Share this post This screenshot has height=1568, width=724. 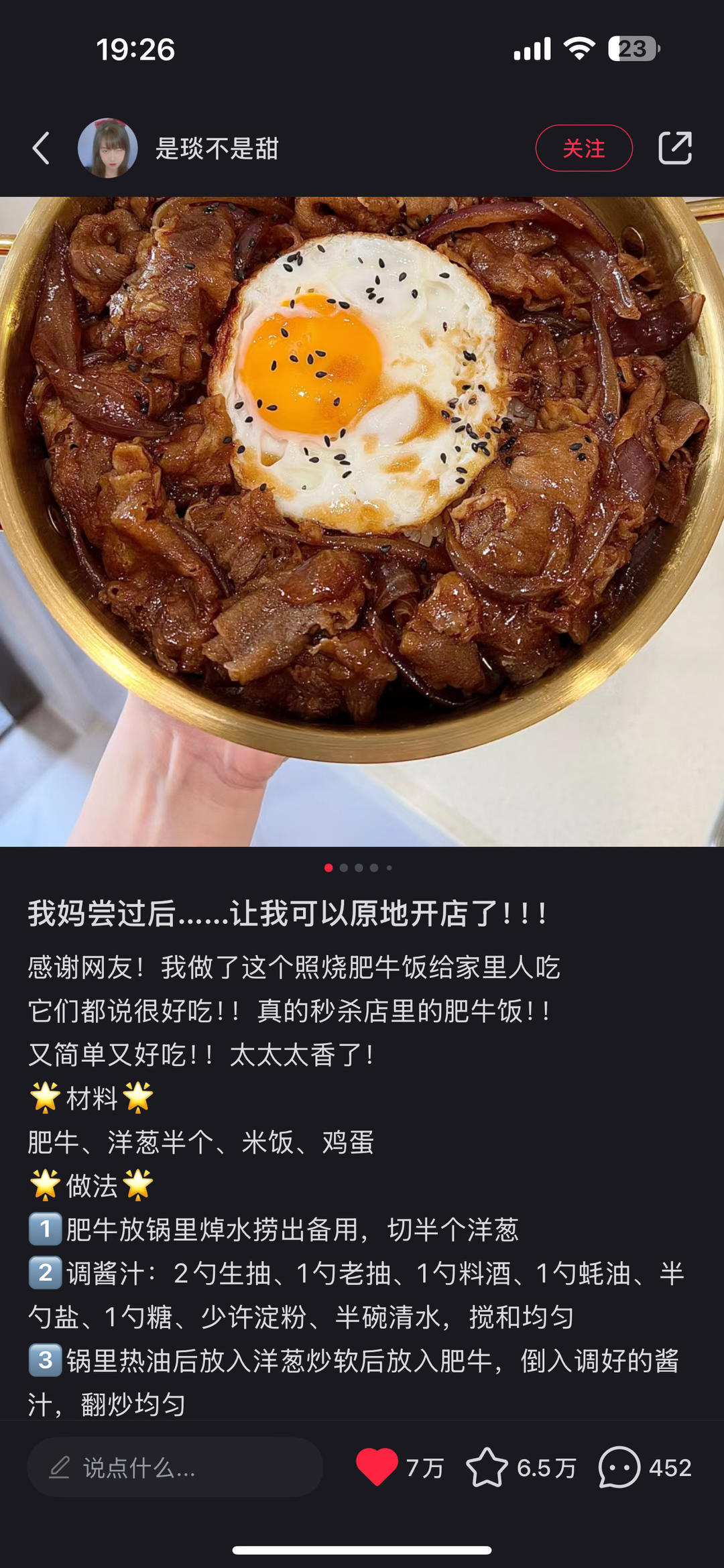point(674,148)
